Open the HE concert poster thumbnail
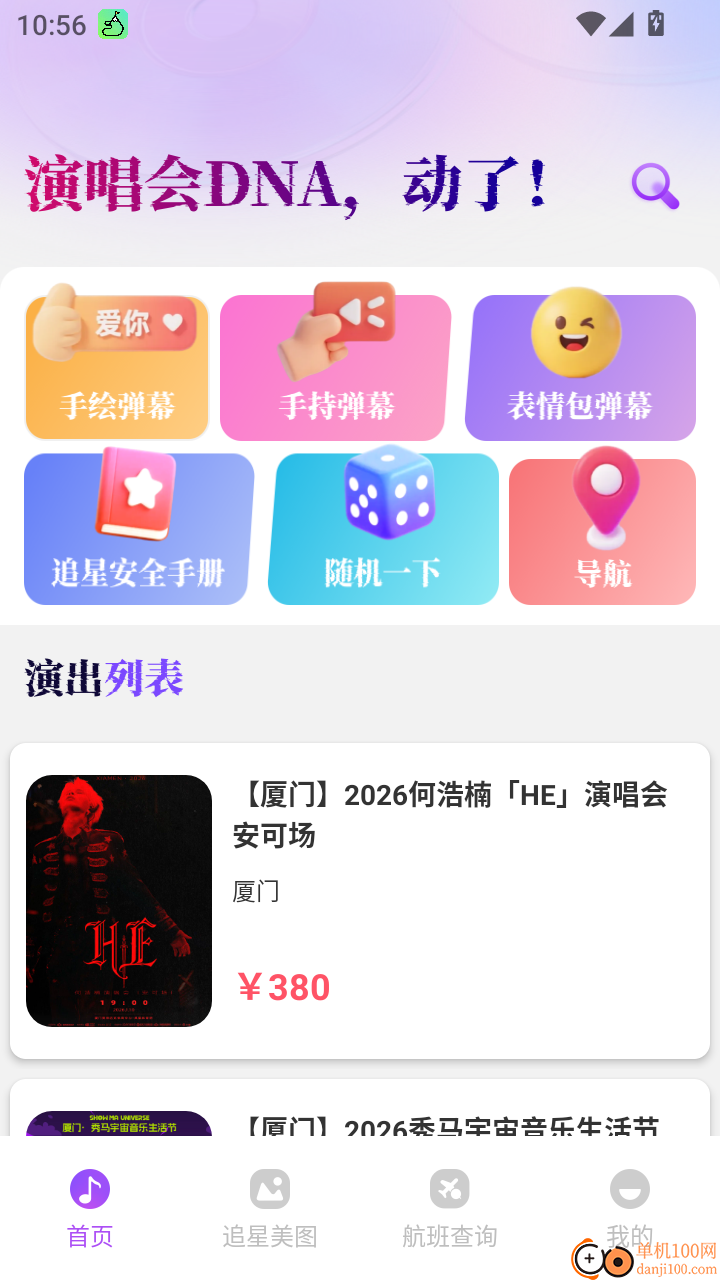Image resolution: width=720 pixels, height=1280 pixels. pos(118,900)
